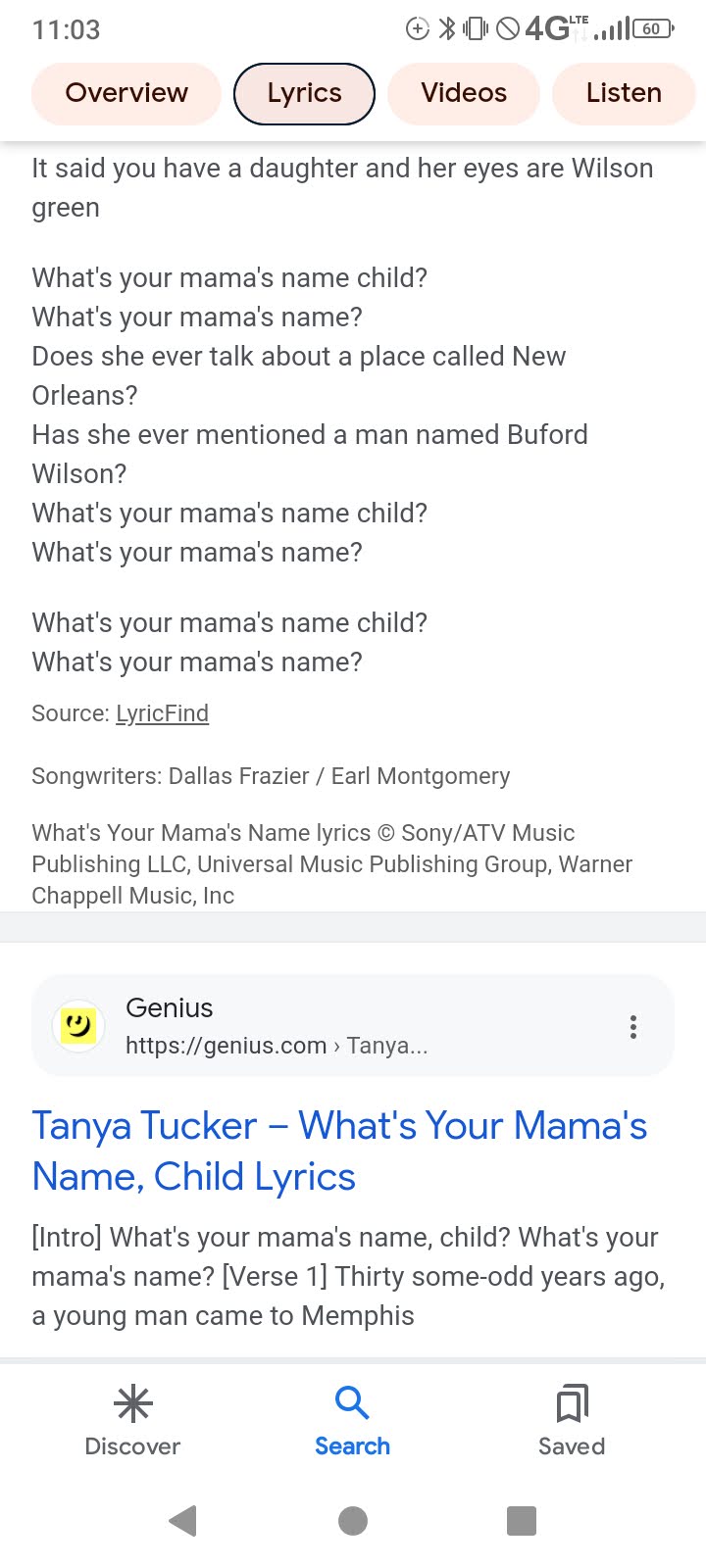Open the Saved tab
Viewport: 706px width, 1568px height.
(572, 1421)
